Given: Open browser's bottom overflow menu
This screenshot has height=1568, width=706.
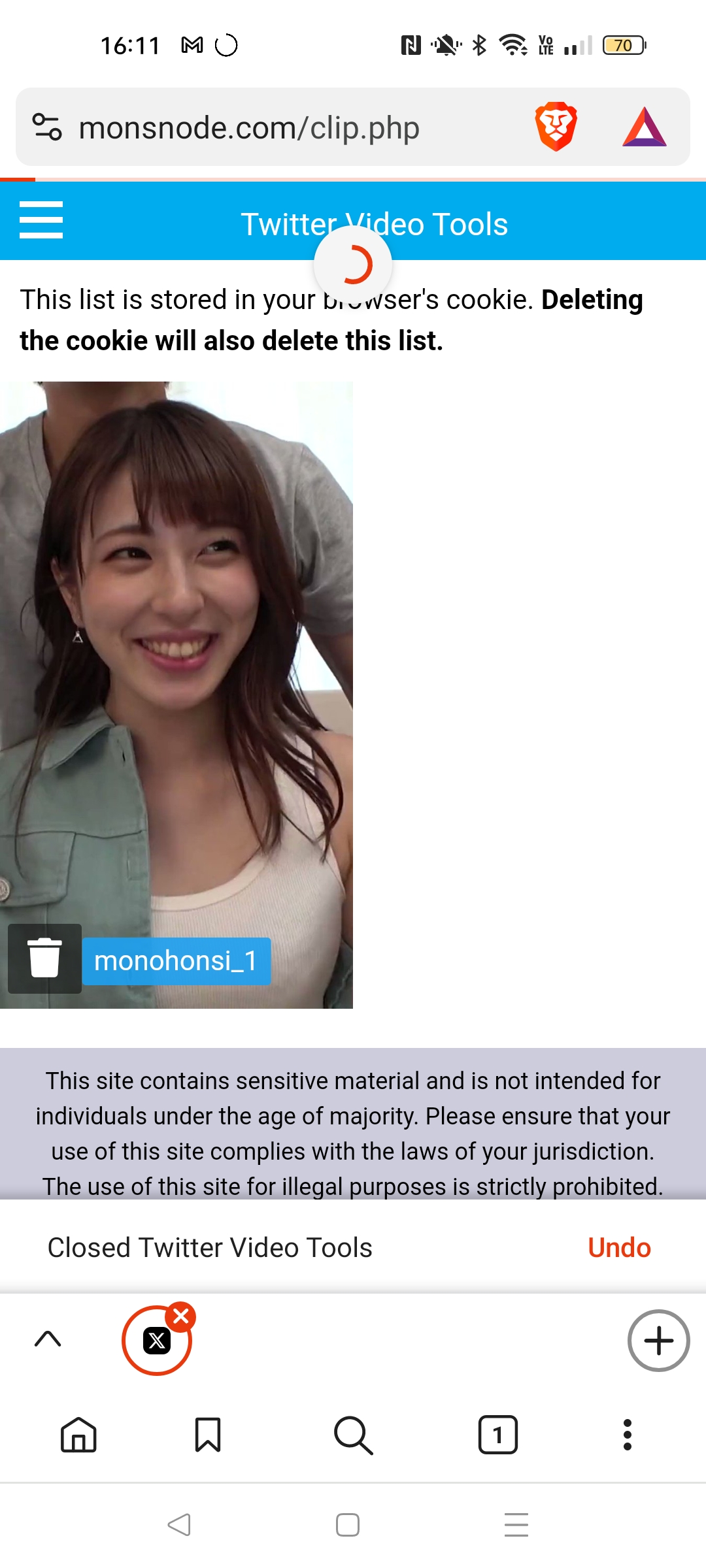Looking at the screenshot, I should pos(627,1435).
